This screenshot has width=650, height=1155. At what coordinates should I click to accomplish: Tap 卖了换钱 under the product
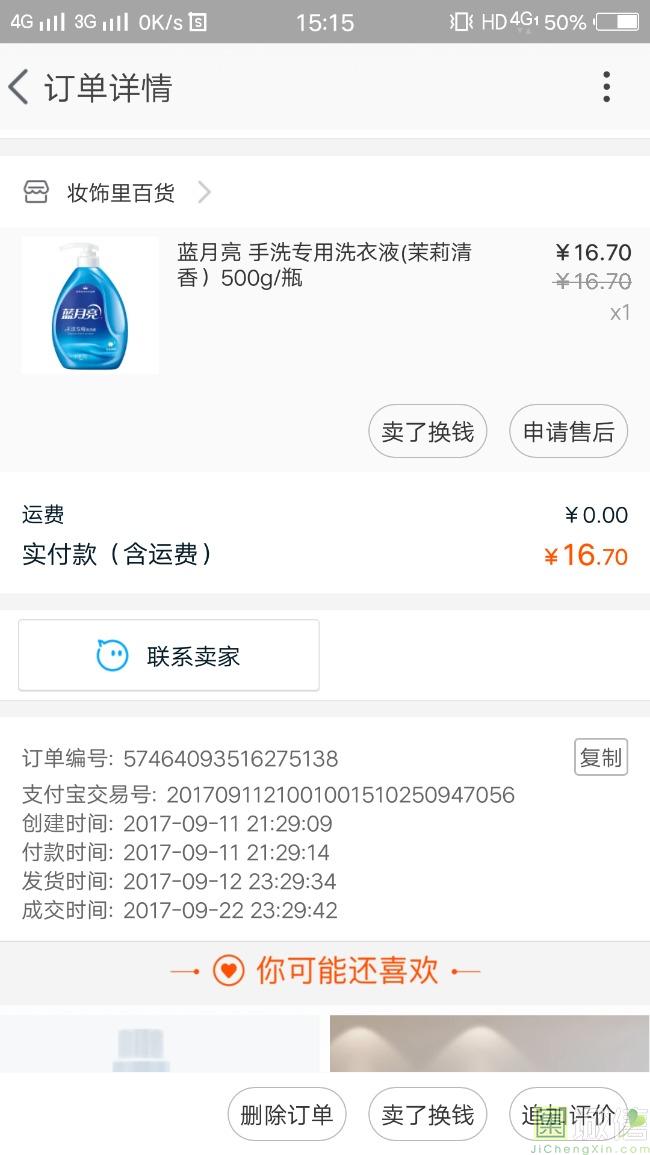[427, 432]
